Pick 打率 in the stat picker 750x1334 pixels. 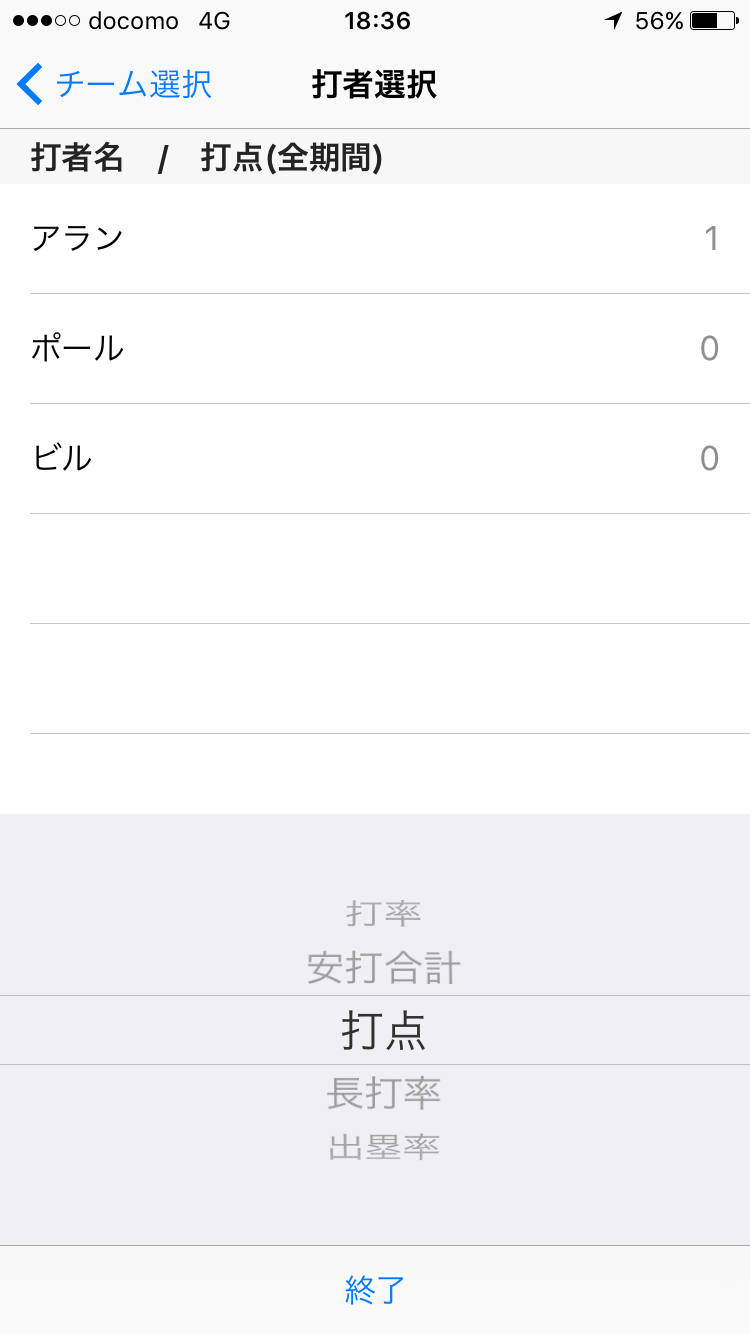(x=384, y=912)
